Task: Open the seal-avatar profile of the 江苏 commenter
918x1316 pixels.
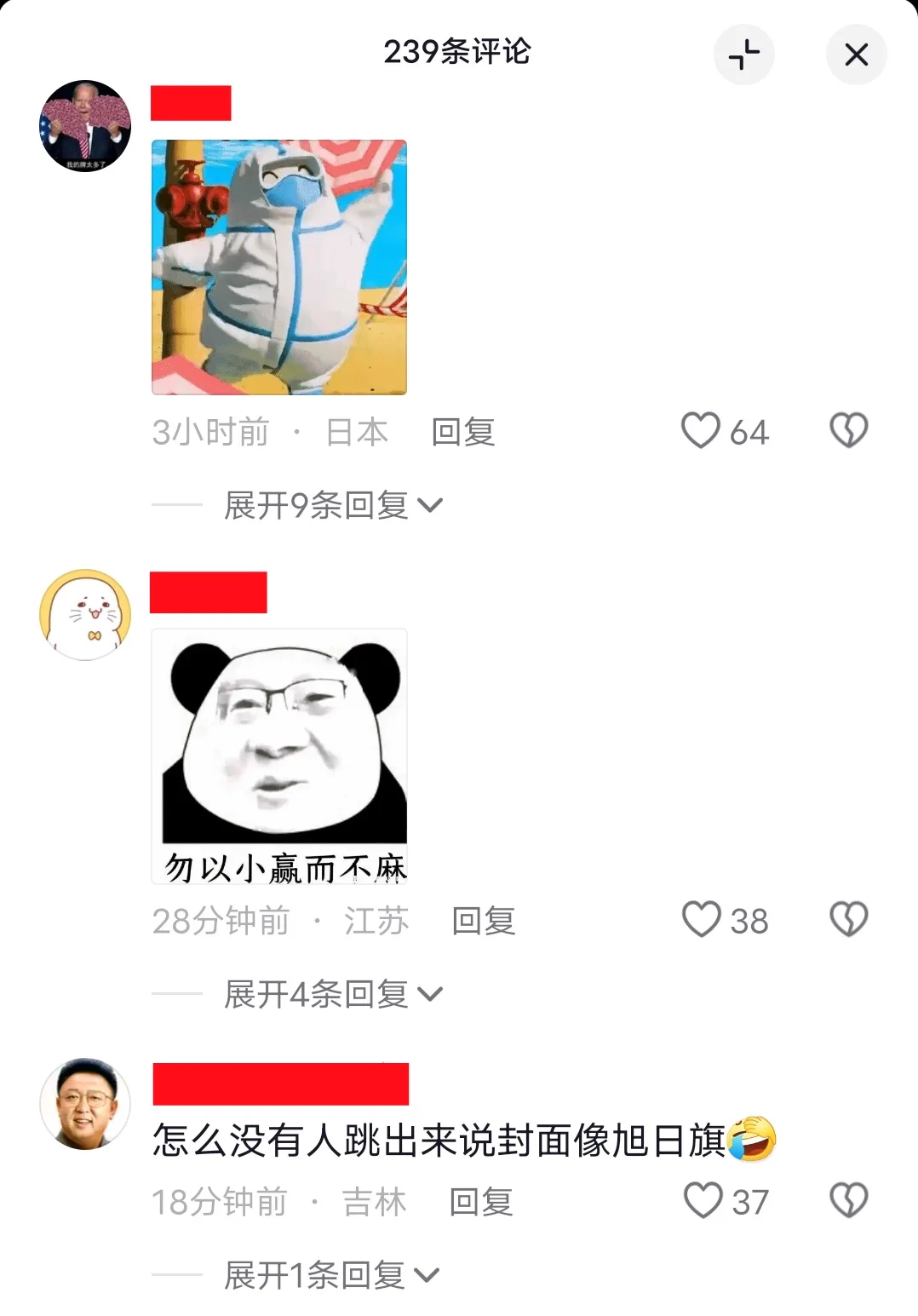Action: click(85, 615)
